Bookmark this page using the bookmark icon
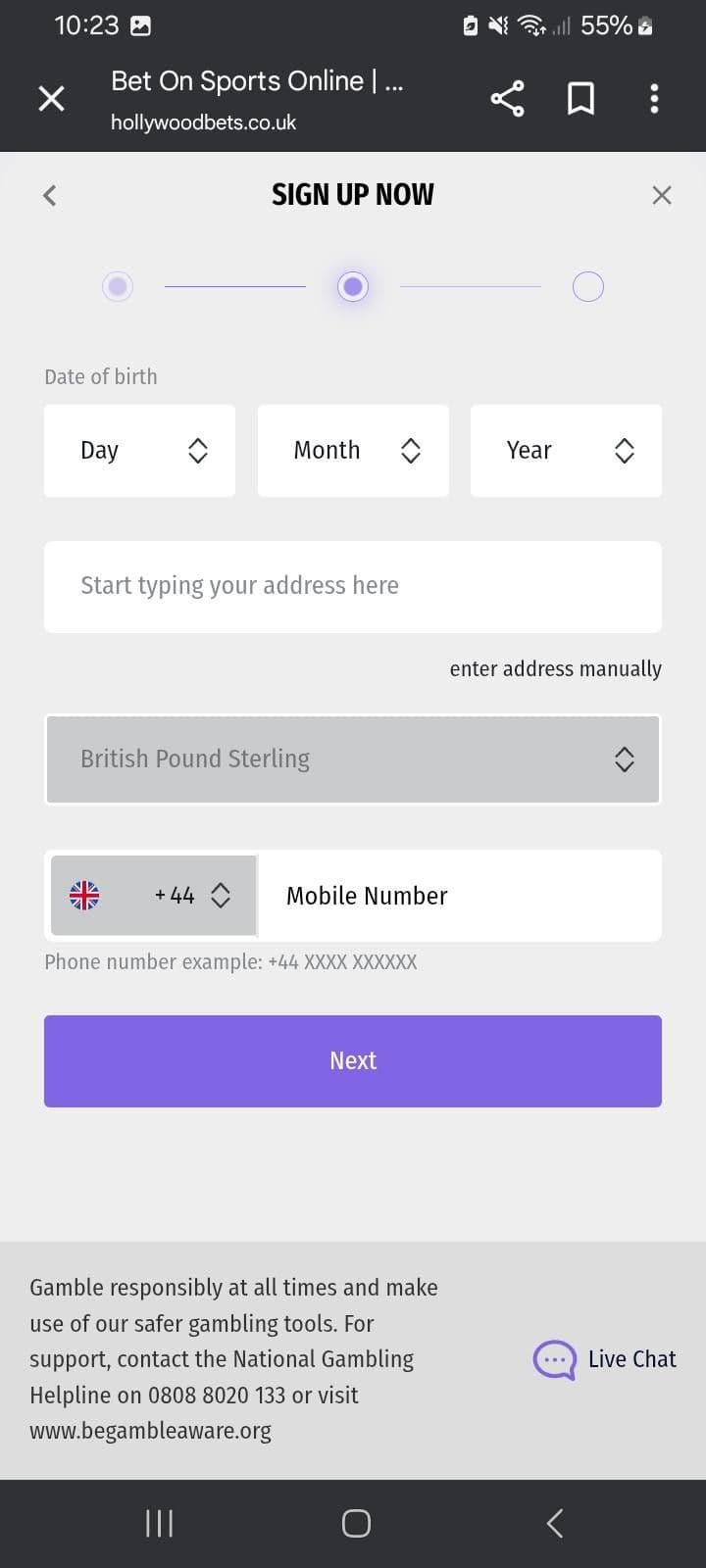The image size is (706, 1568). pos(580,98)
